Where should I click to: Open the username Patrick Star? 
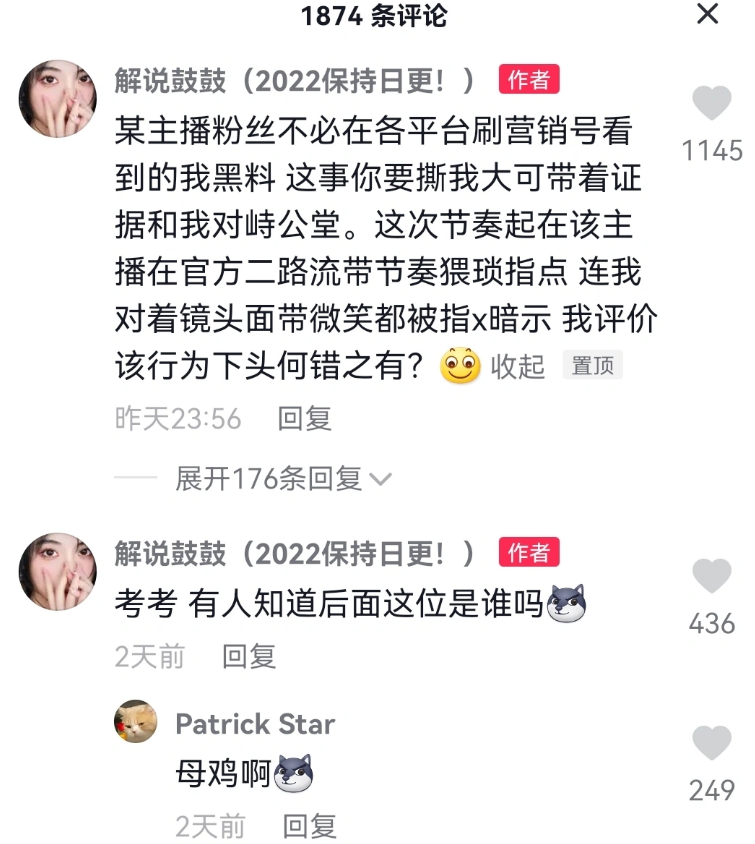(255, 724)
